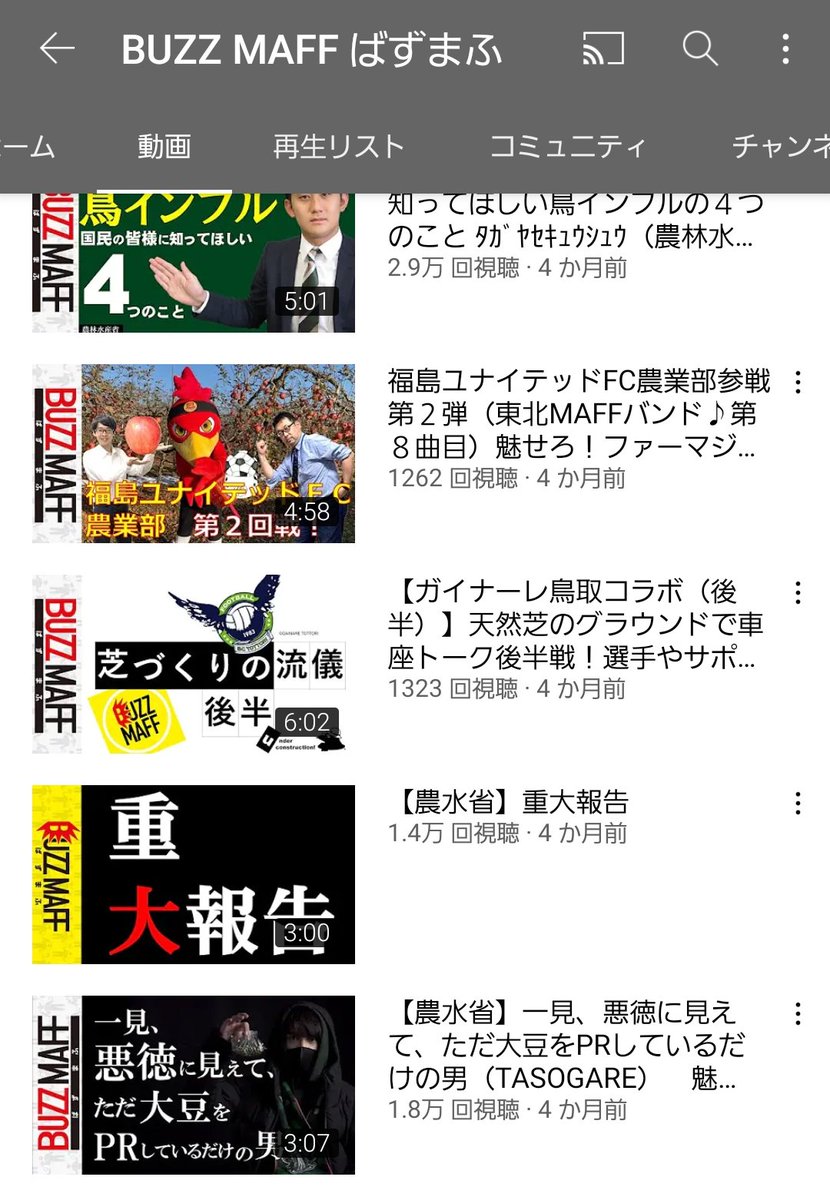Screen dimensions: 830x1200
Task: Open the 福島ユナイテッドFC農業部 thumbnail
Action: pos(190,450)
